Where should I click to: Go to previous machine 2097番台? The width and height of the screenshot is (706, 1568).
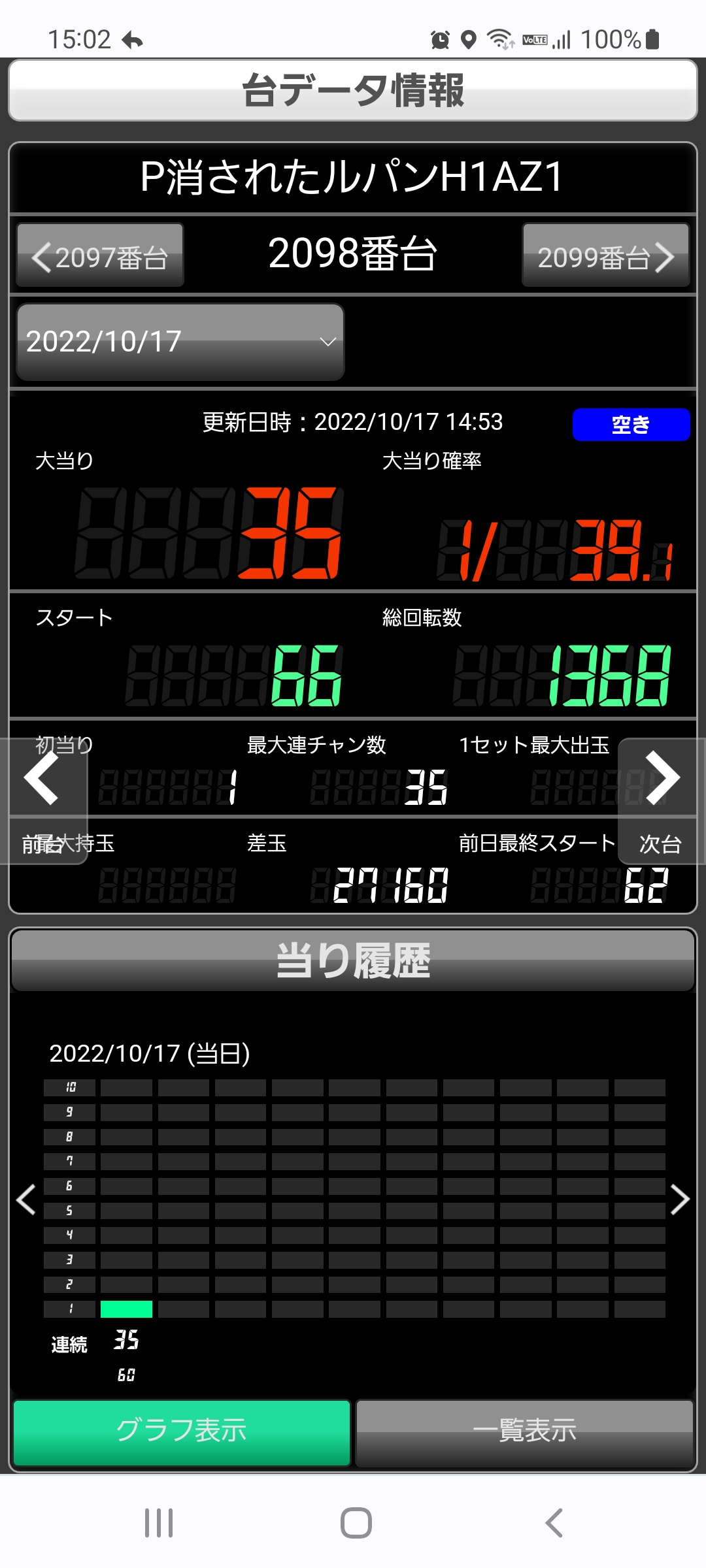[x=100, y=255]
